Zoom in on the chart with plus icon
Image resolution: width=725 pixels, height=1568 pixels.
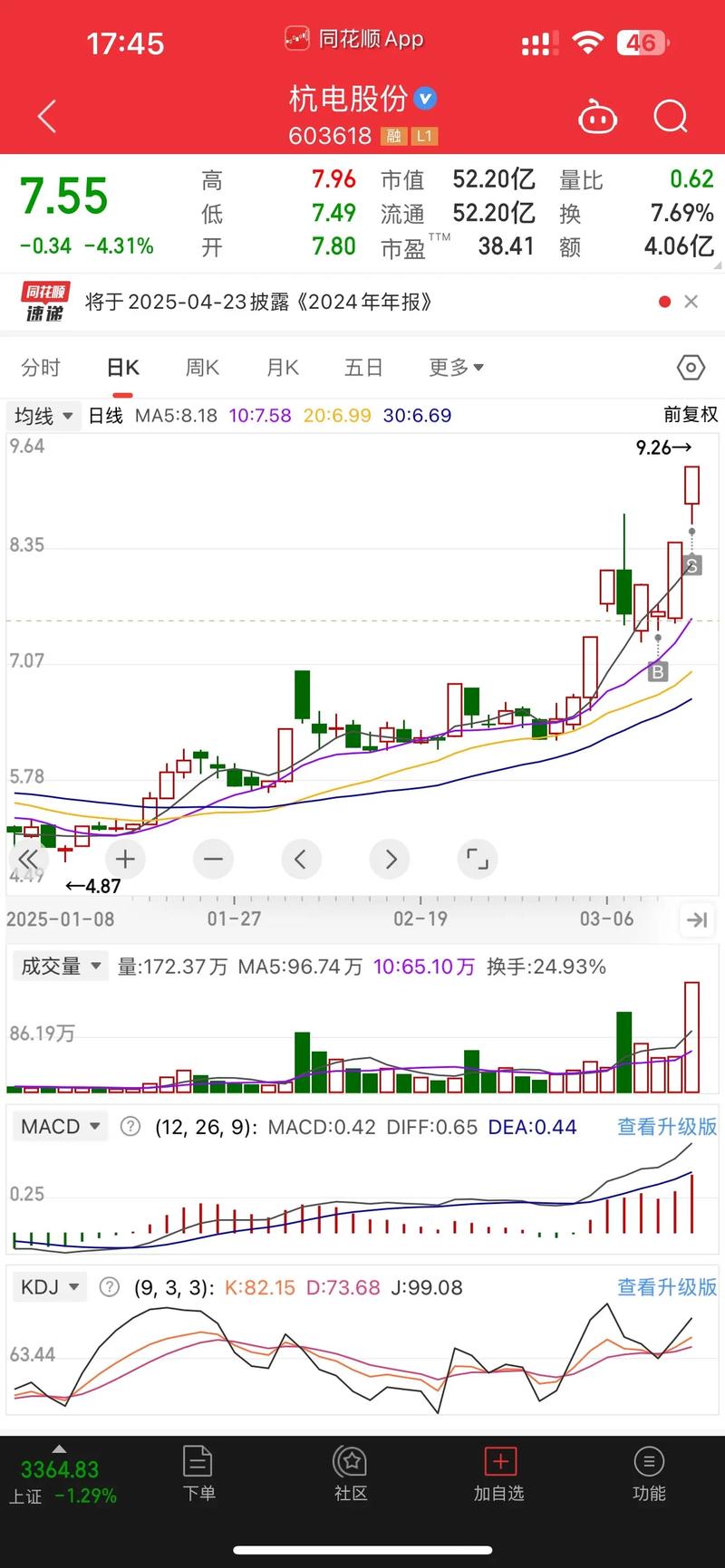[125, 859]
